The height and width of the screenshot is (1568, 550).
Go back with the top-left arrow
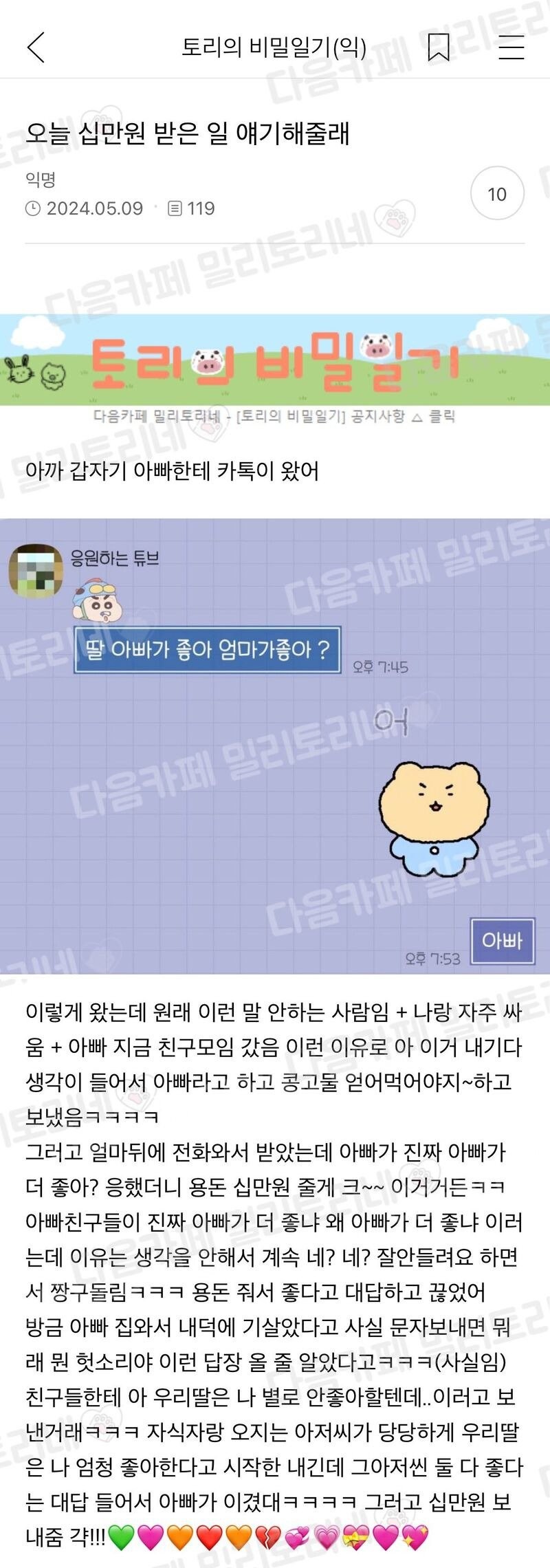(36, 47)
